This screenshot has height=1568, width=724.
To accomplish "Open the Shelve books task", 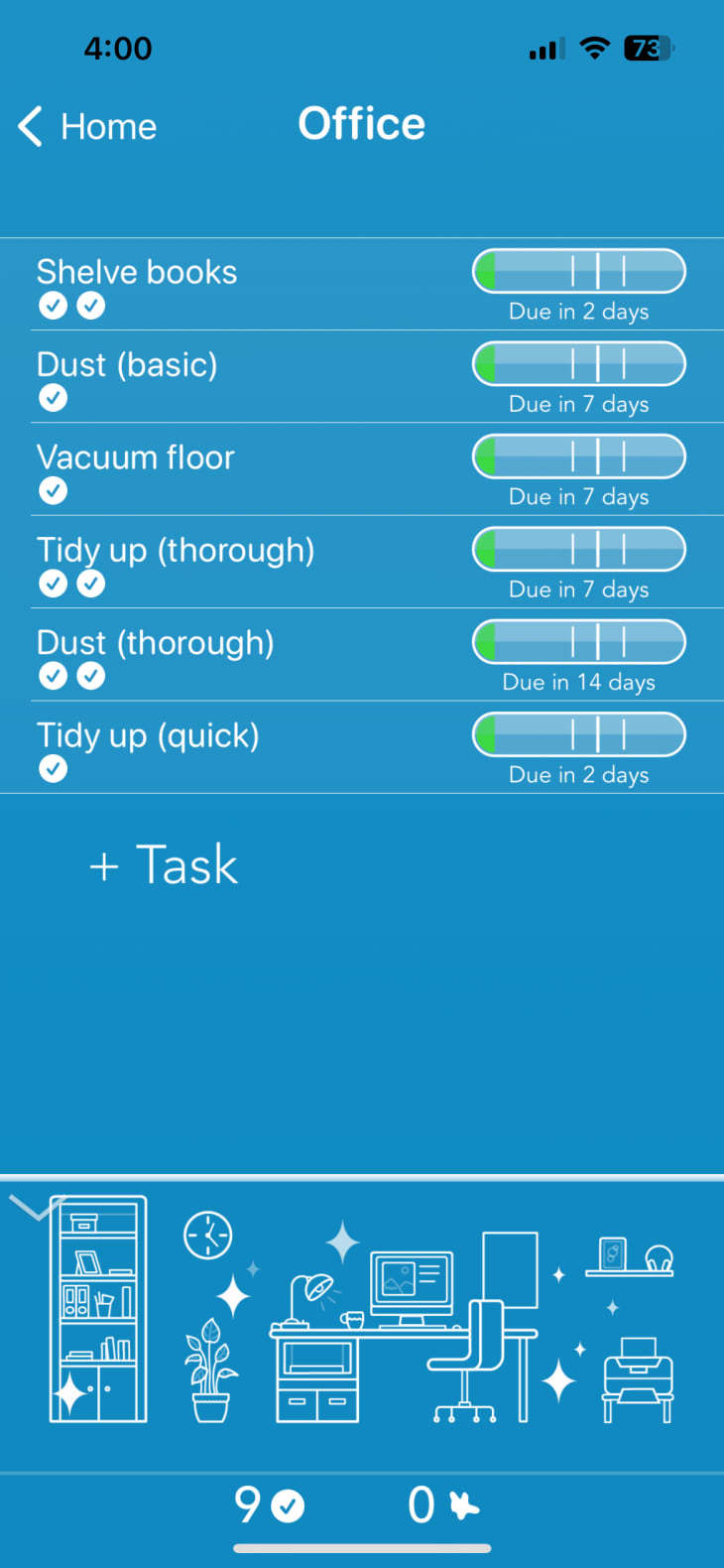I will (137, 271).
